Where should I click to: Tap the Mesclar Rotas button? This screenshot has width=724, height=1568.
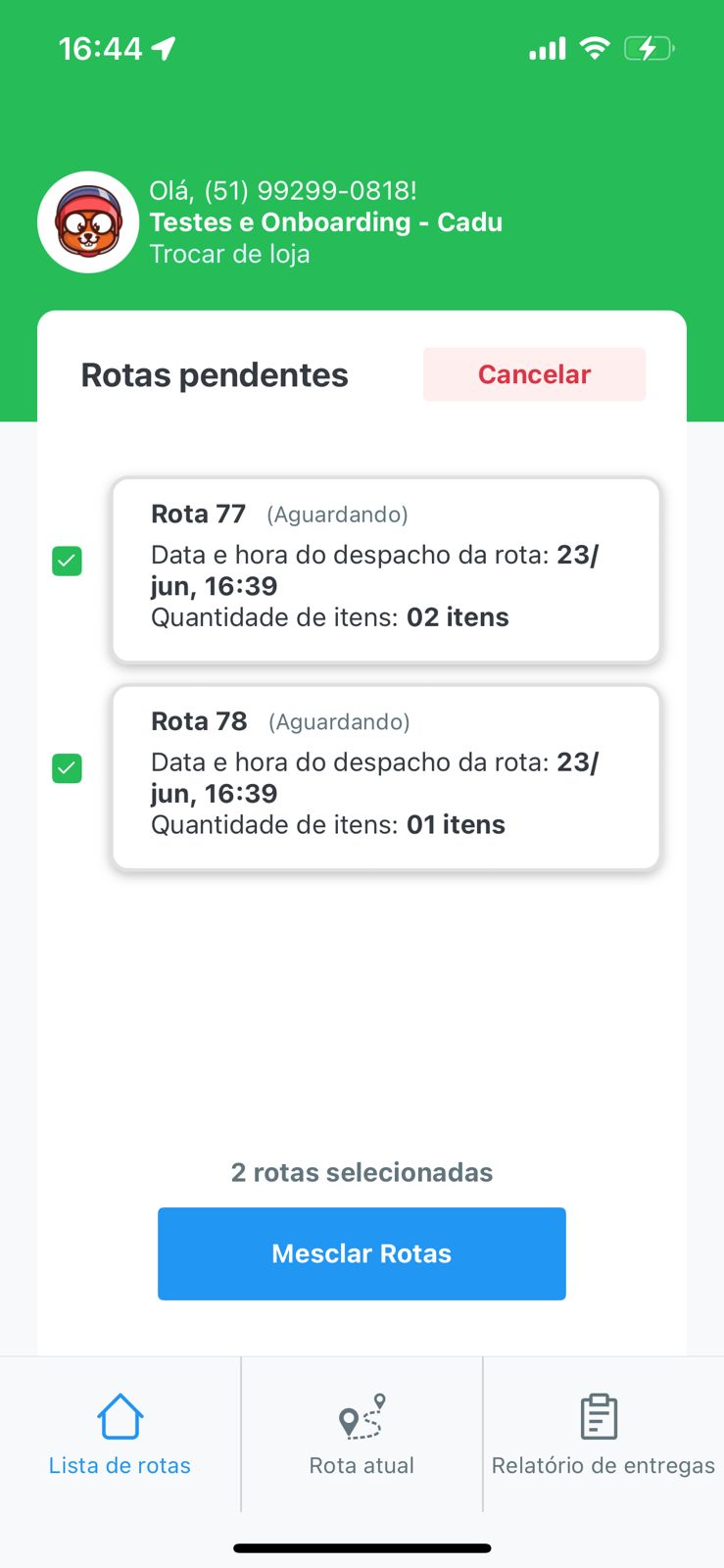(362, 1253)
